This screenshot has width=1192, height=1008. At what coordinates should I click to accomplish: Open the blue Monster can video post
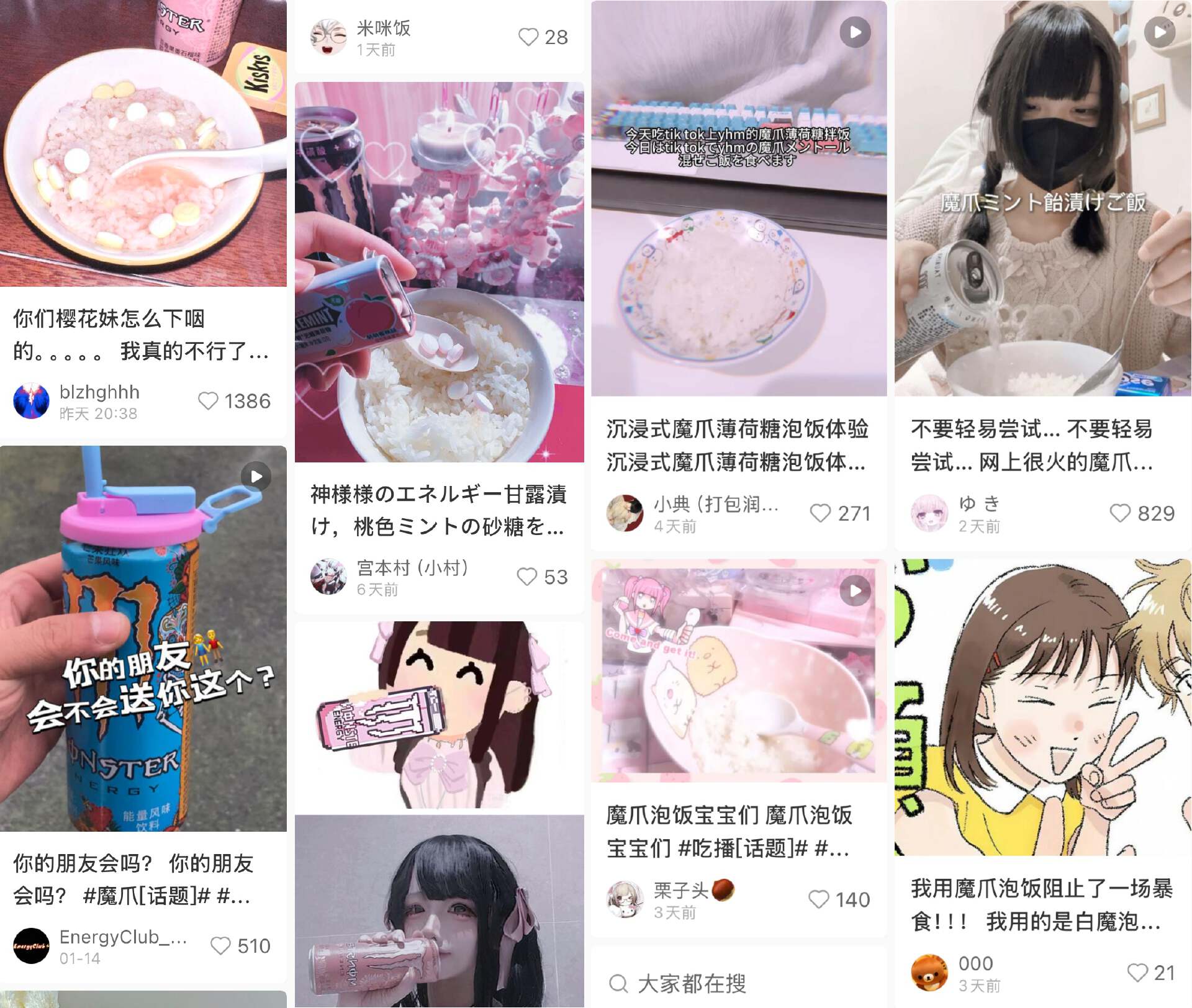click(x=143, y=639)
